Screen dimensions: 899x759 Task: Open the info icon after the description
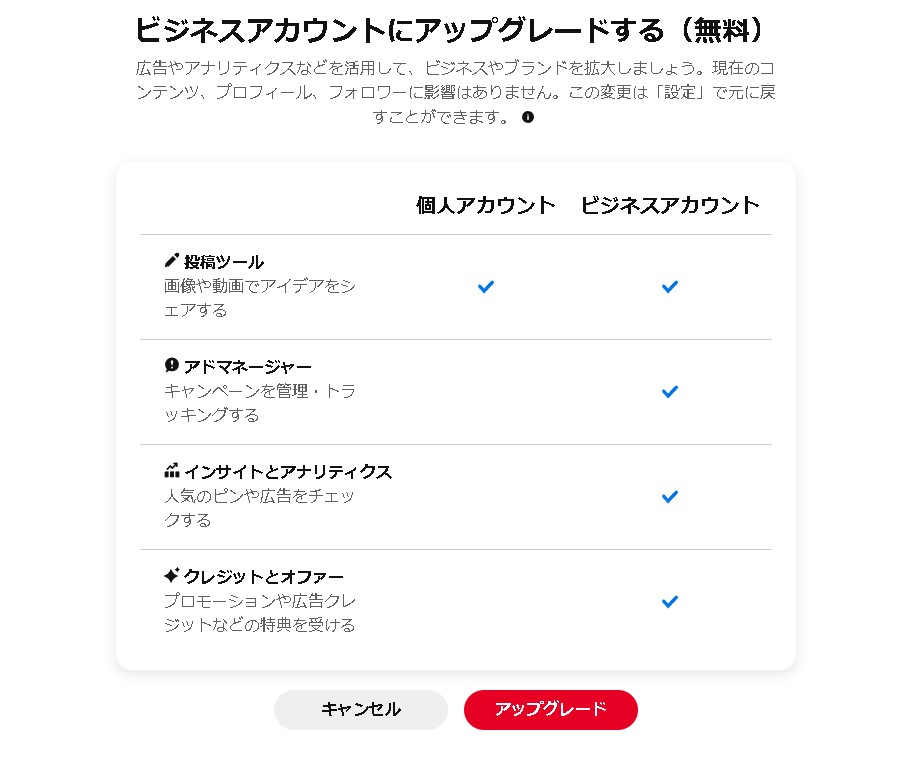(x=528, y=117)
